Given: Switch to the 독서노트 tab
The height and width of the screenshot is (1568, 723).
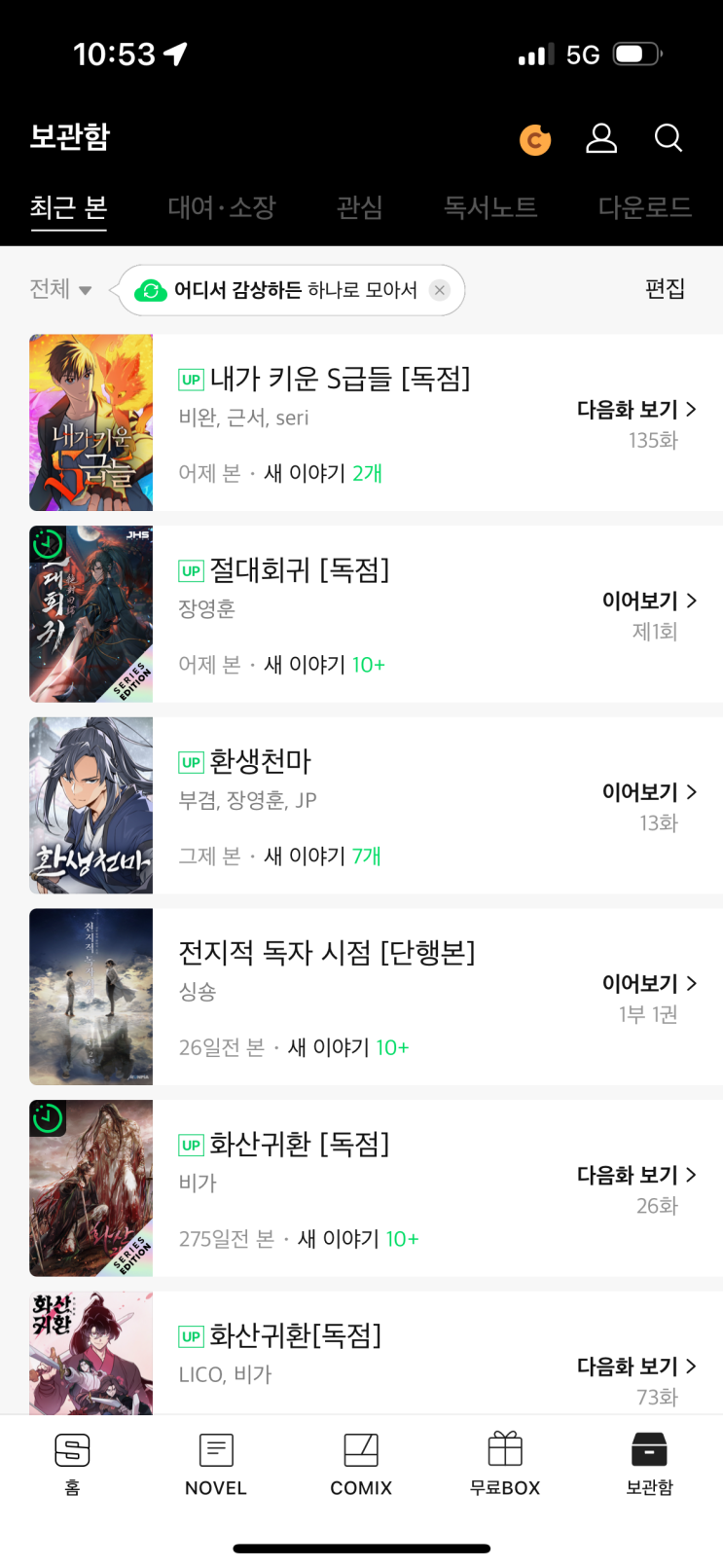Looking at the screenshot, I should pyautogui.click(x=489, y=207).
